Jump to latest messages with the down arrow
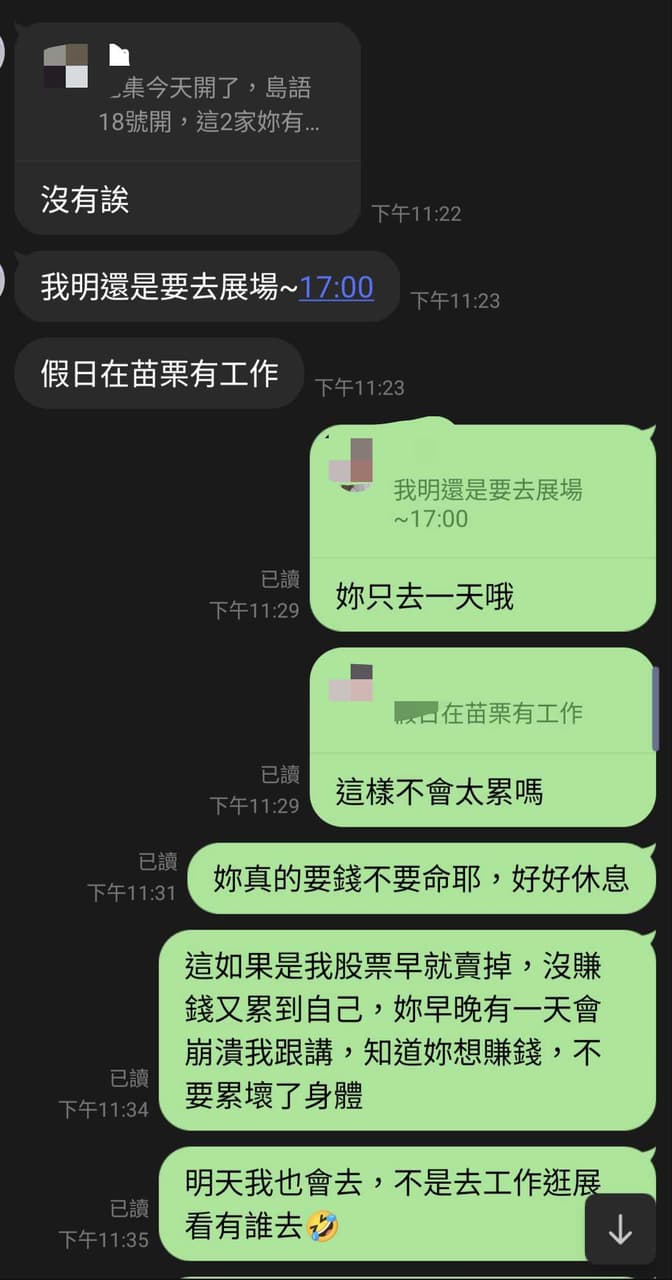672x1280 pixels. coord(620,1229)
